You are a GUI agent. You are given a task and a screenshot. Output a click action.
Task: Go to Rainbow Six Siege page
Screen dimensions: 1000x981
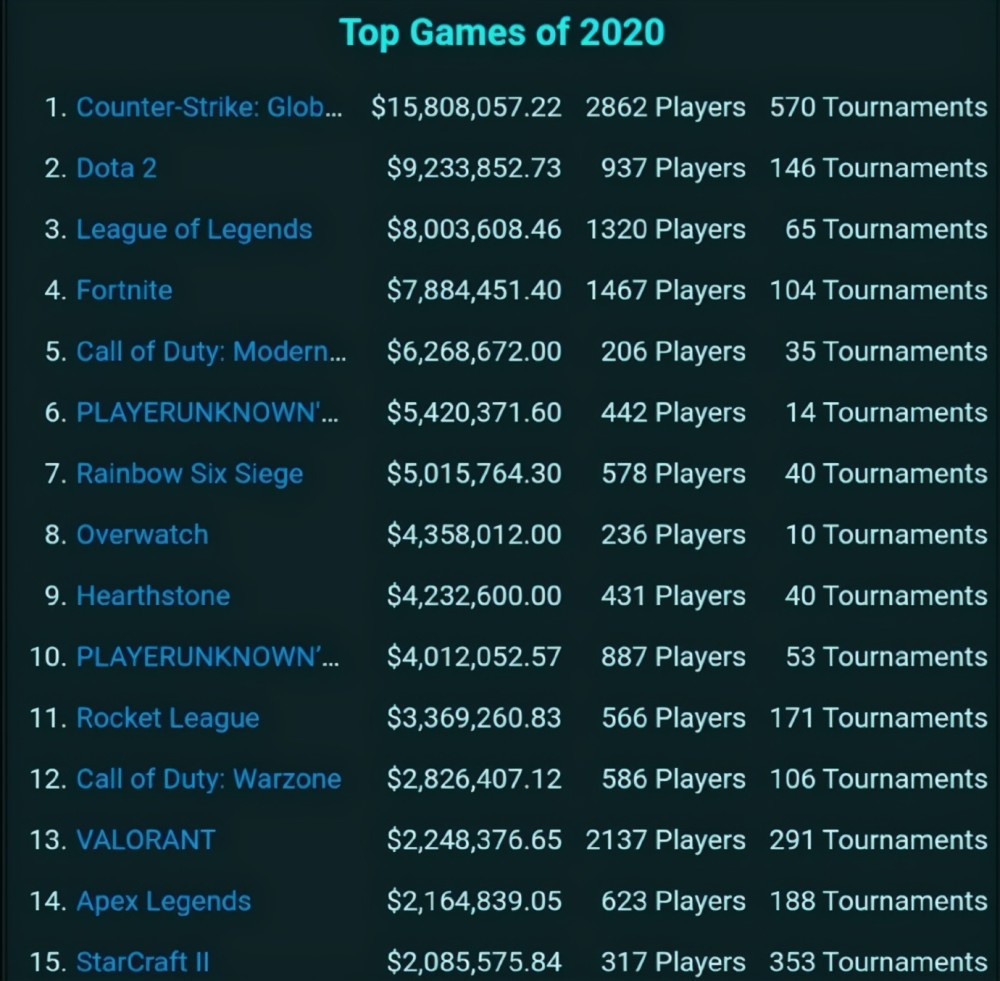tap(189, 474)
